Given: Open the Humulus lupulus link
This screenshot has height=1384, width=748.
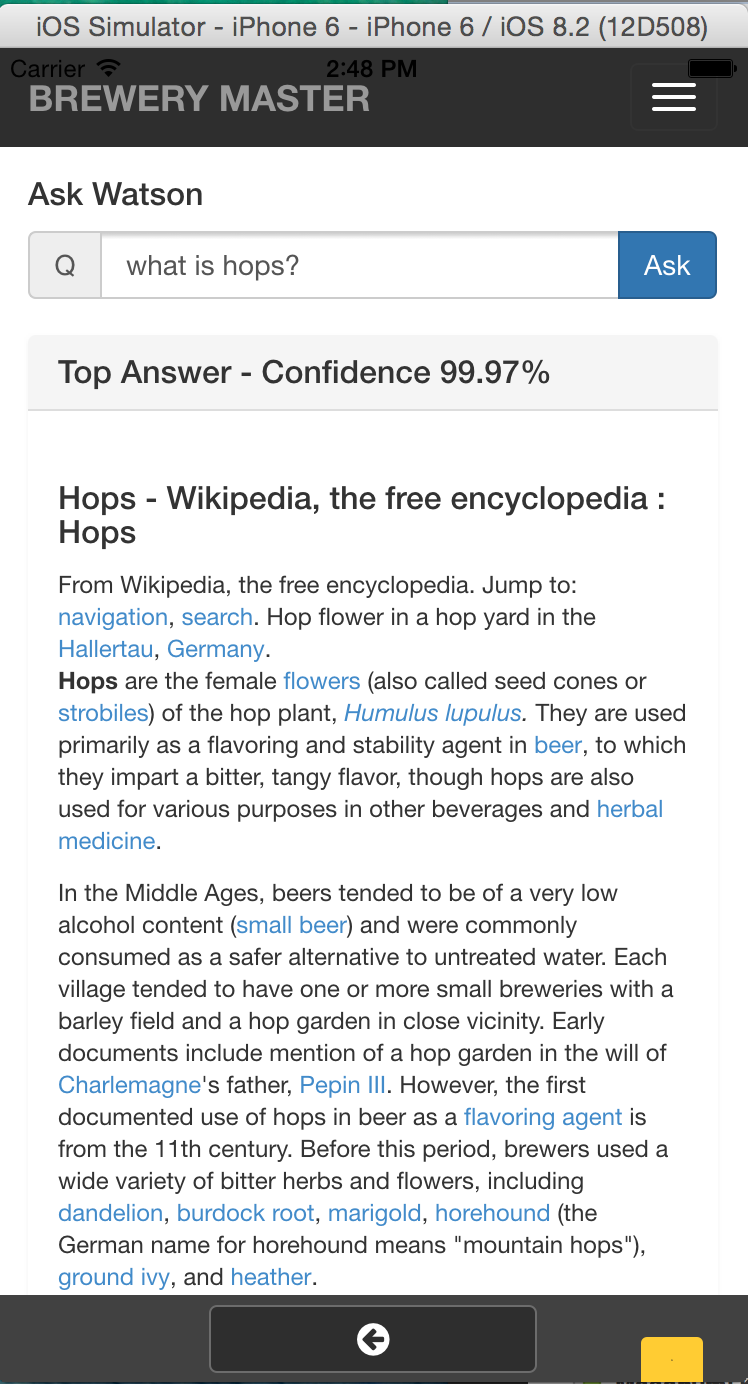Looking at the screenshot, I should click(433, 713).
